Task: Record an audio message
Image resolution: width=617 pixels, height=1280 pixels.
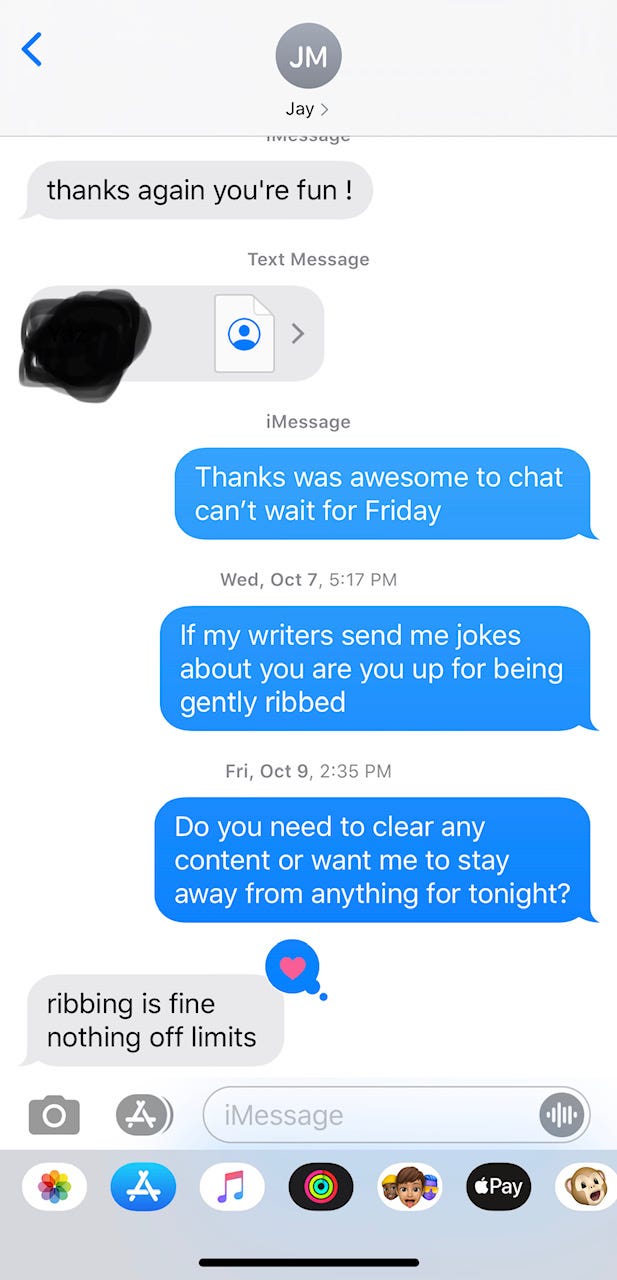Action: pyautogui.click(x=561, y=1115)
